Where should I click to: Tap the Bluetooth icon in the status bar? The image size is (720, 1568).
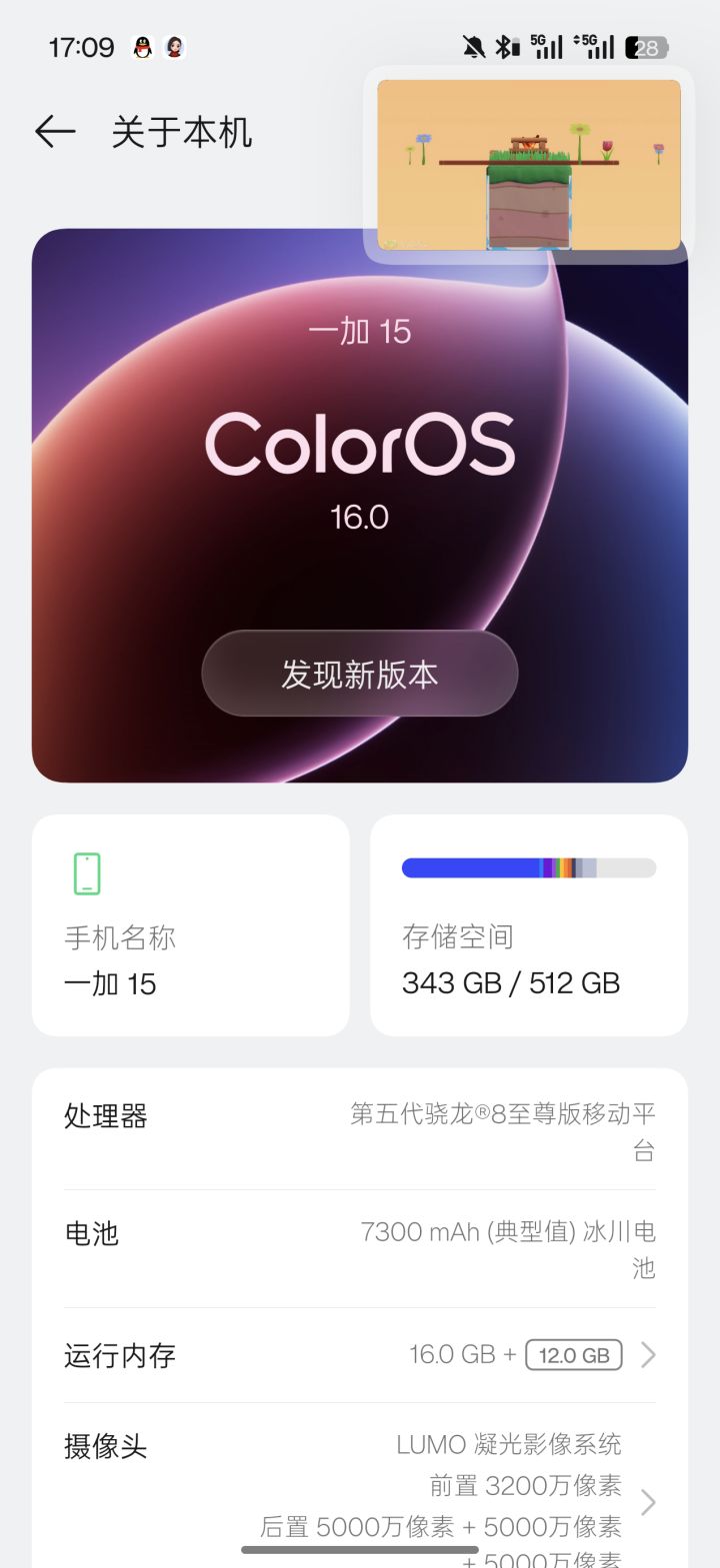[x=505, y=45]
